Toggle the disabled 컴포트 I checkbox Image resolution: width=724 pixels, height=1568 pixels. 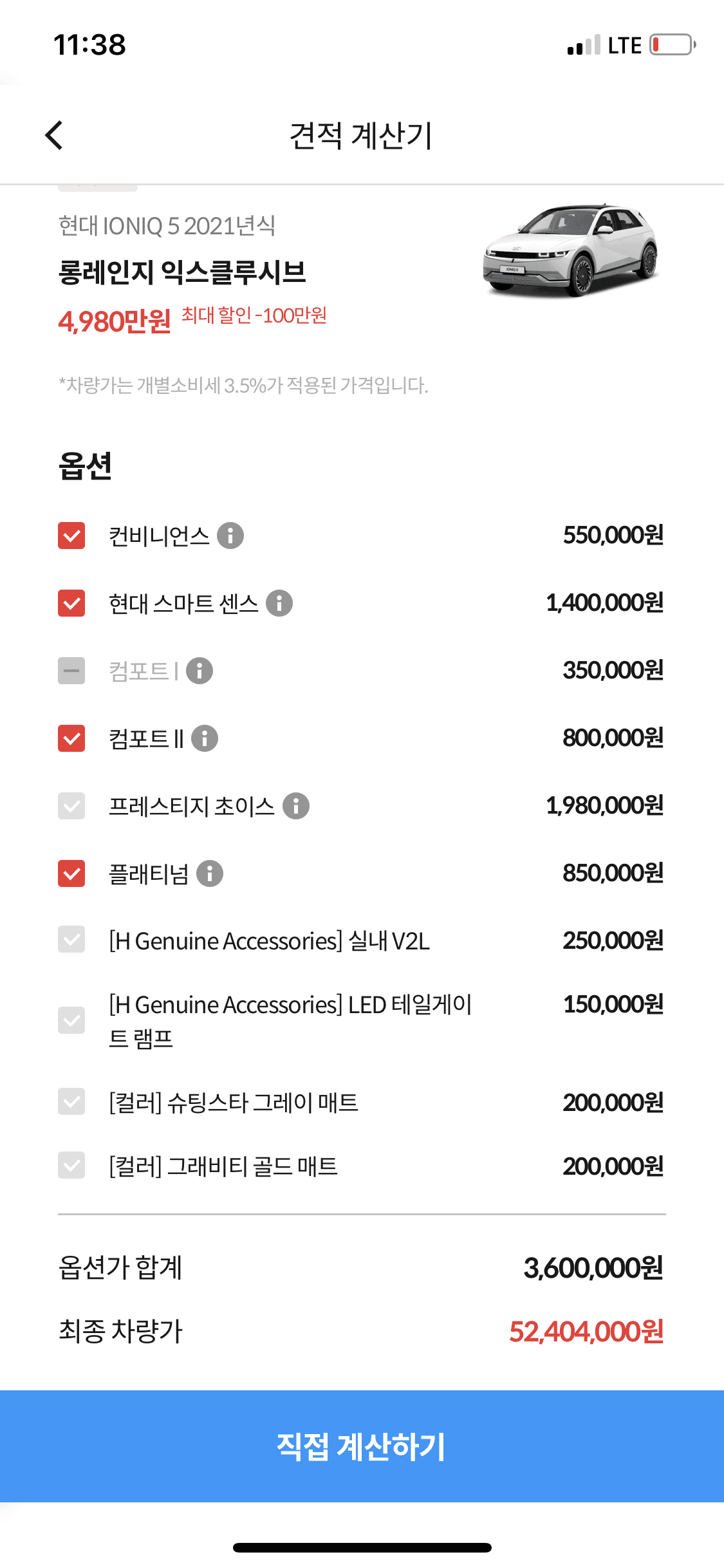coord(71,671)
